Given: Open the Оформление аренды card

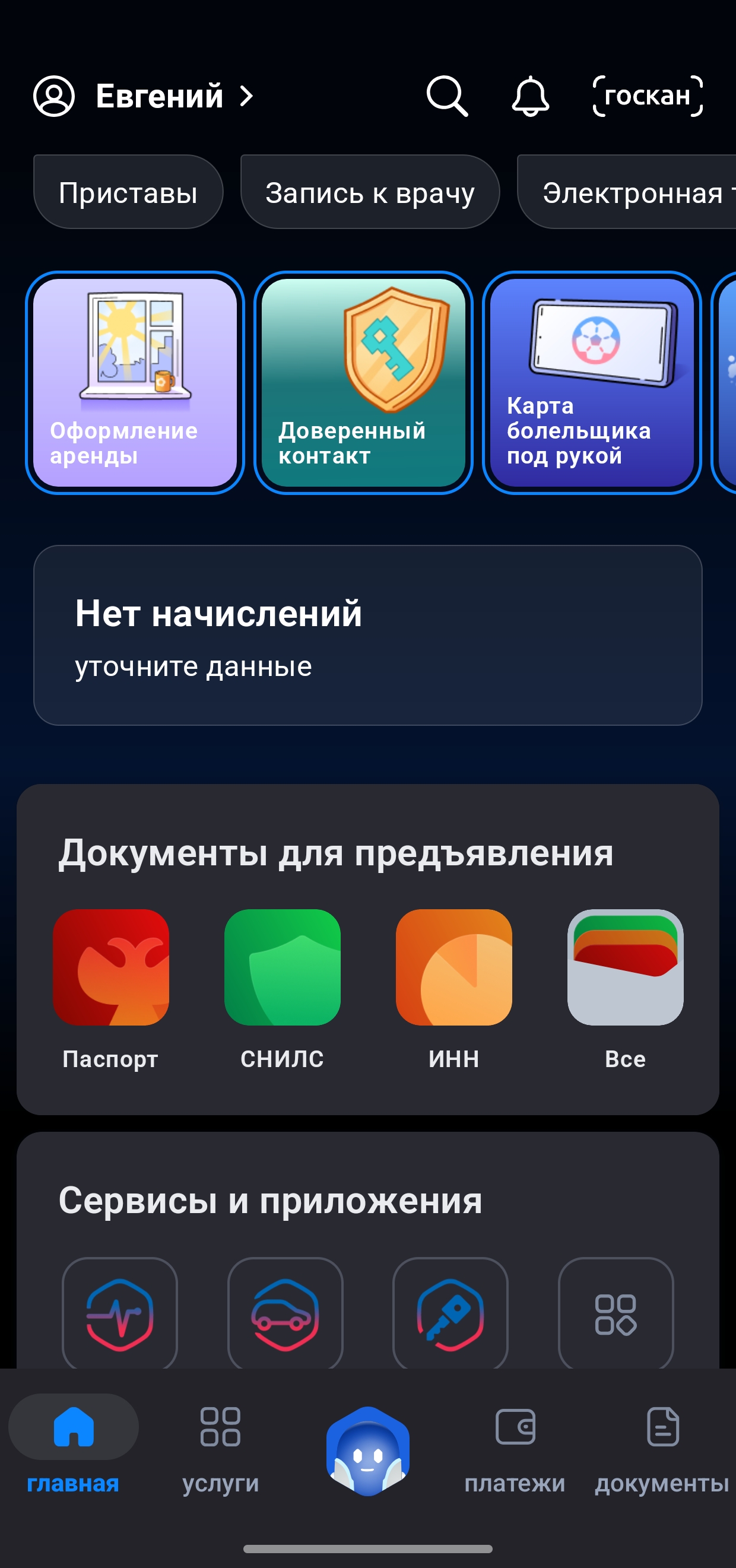Looking at the screenshot, I should [135, 382].
